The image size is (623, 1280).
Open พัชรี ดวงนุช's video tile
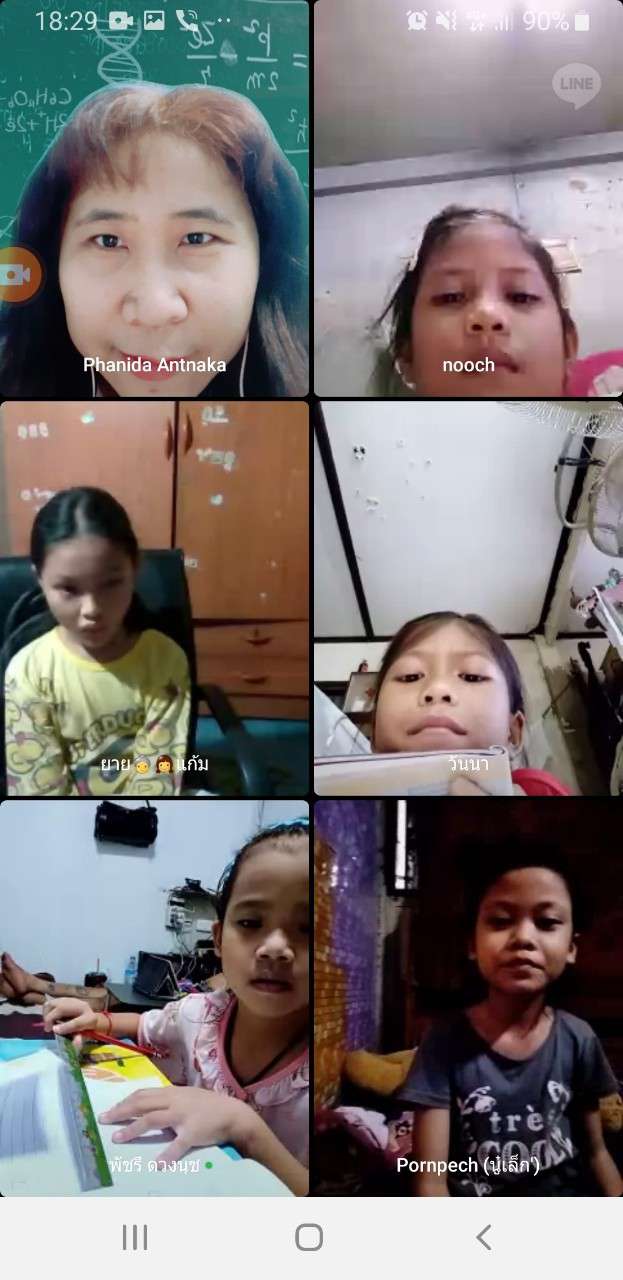155,995
